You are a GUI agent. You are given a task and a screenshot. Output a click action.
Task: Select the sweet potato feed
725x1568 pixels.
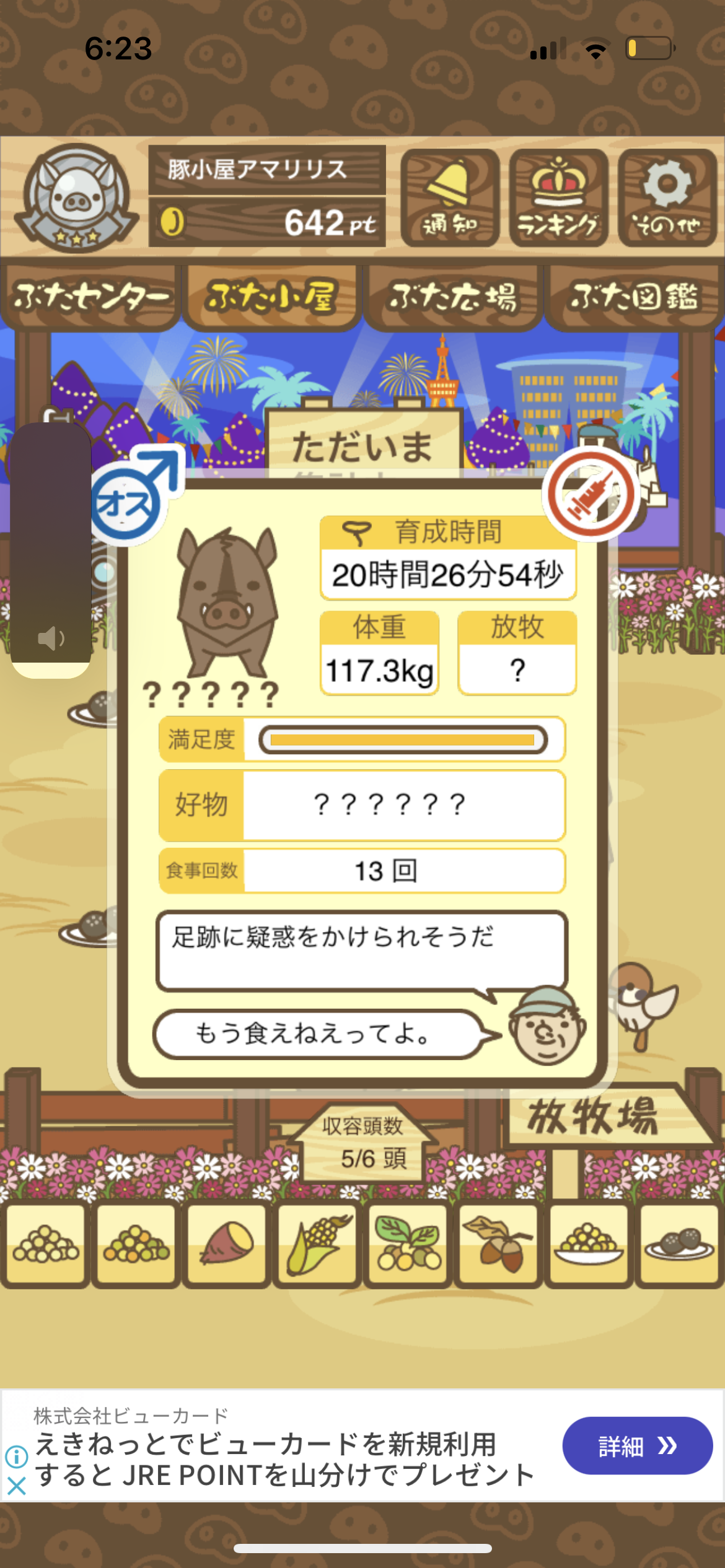(227, 1244)
